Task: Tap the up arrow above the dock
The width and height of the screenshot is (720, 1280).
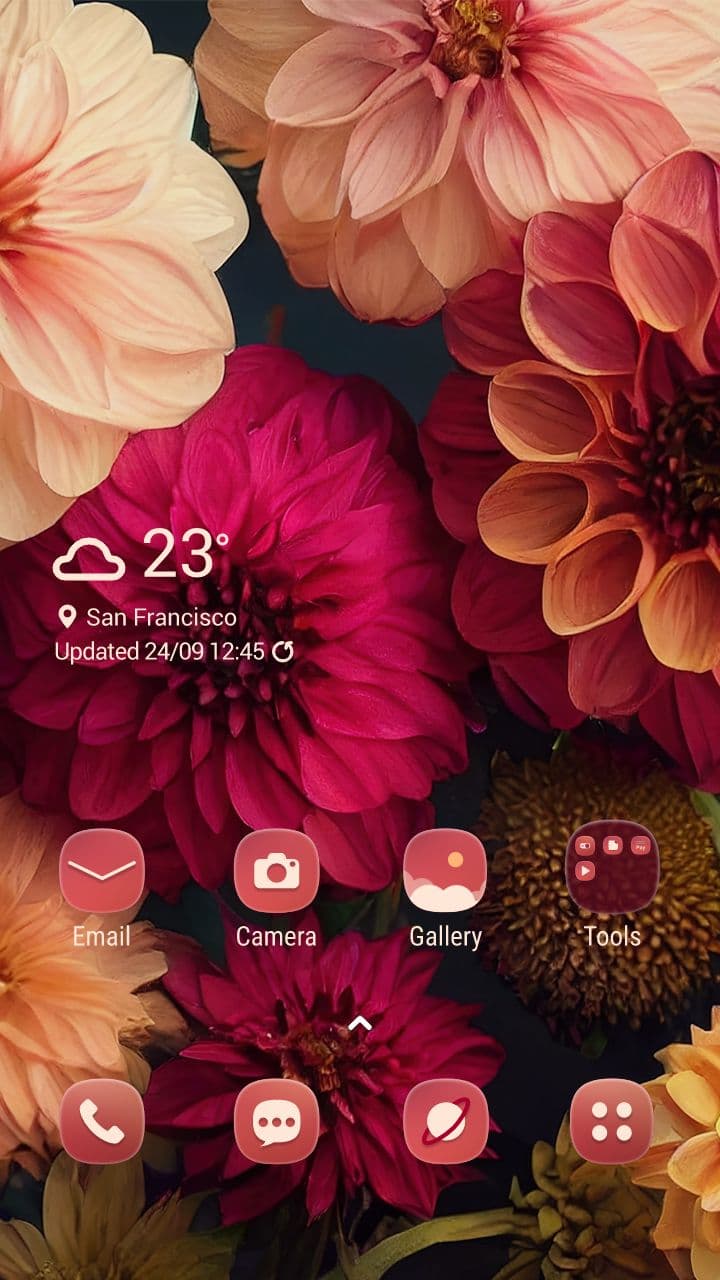Action: tap(360, 1023)
